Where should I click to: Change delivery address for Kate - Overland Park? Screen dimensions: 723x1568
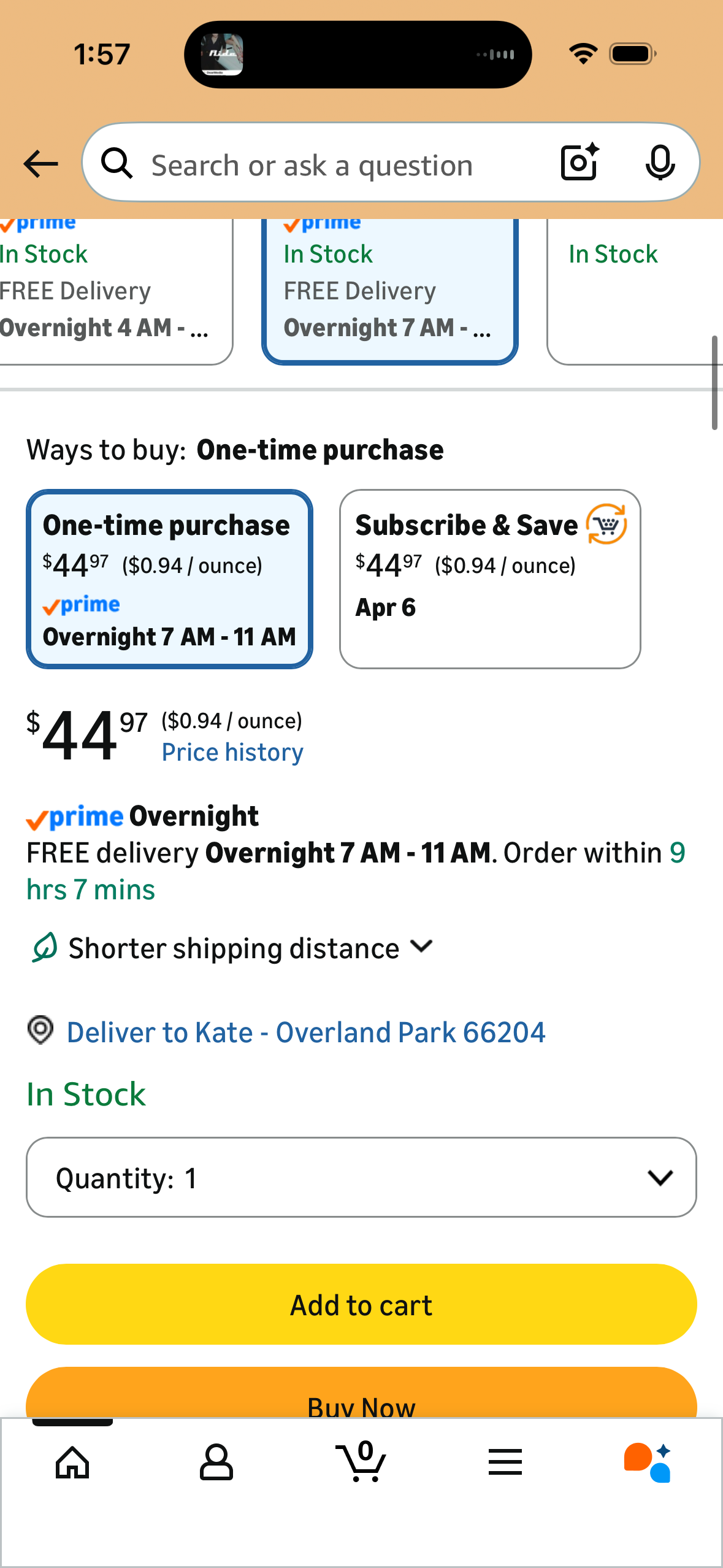click(305, 1032)
